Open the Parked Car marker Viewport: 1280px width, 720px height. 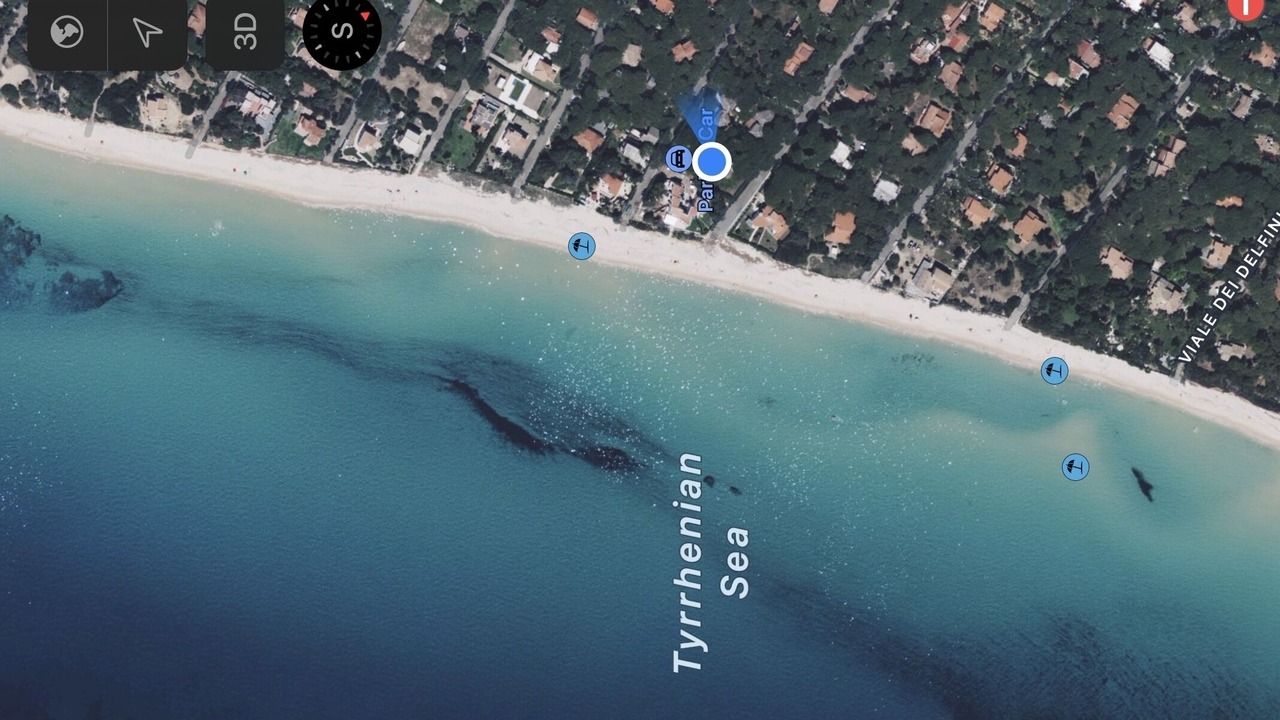coord(679,158)
